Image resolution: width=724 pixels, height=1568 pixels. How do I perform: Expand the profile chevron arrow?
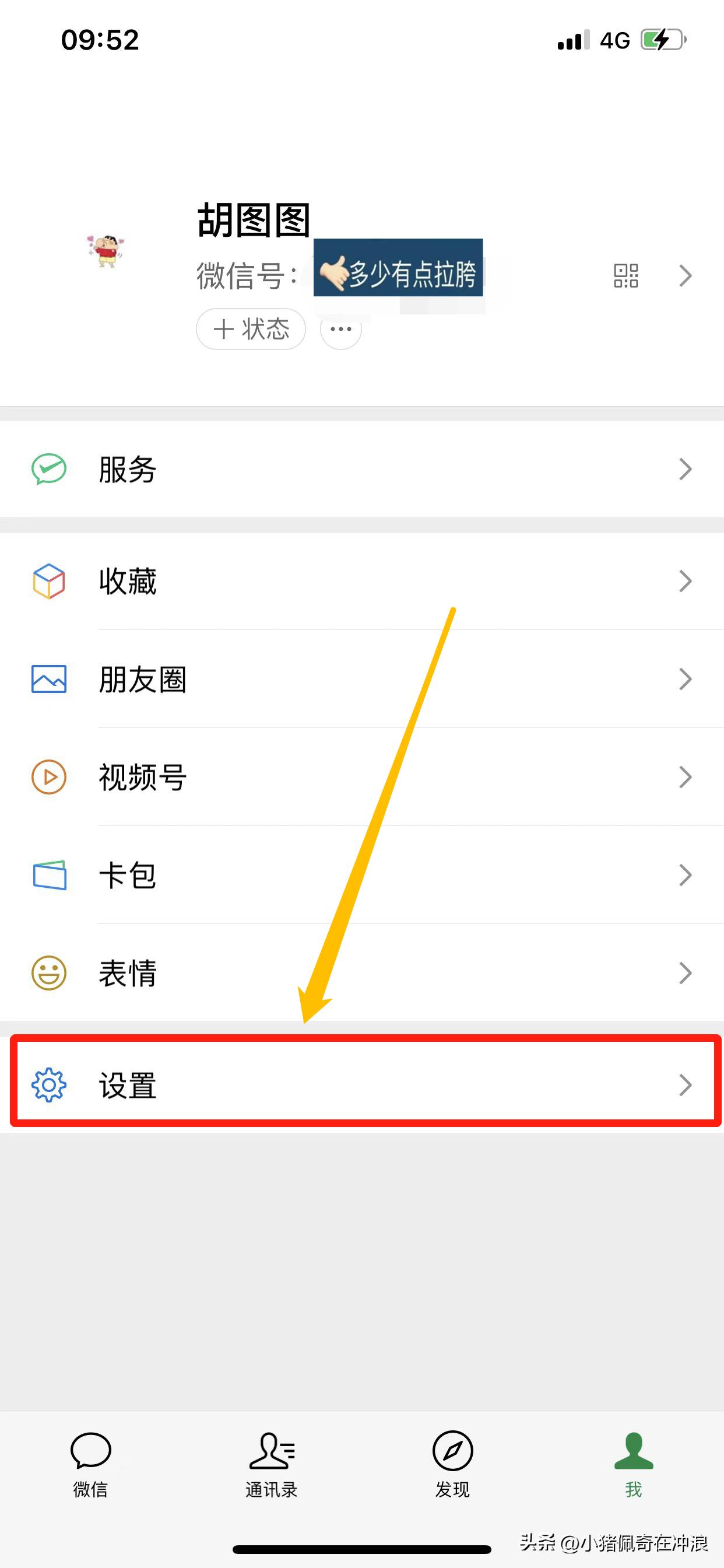click(x=686, y=276)
